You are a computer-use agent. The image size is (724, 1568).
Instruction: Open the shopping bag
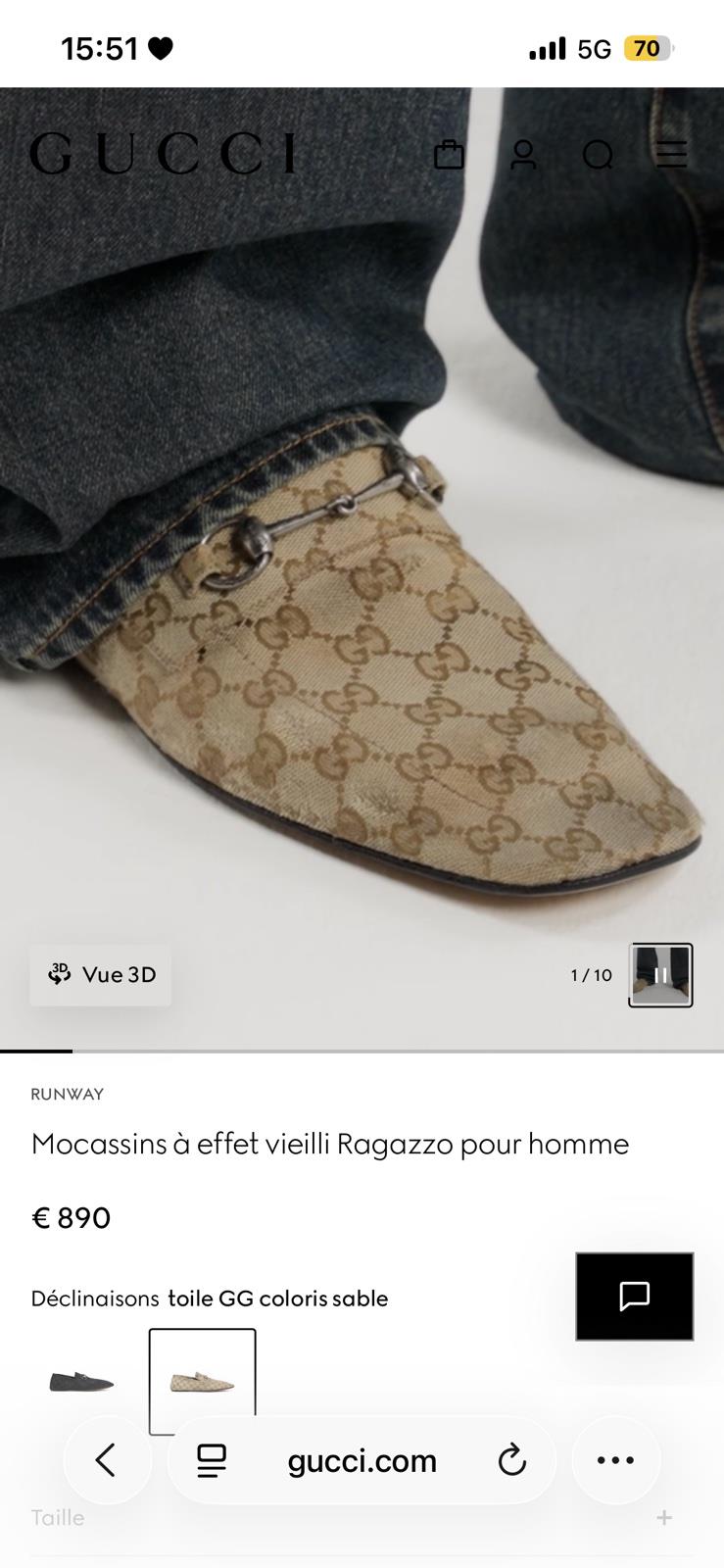(449, 154)
